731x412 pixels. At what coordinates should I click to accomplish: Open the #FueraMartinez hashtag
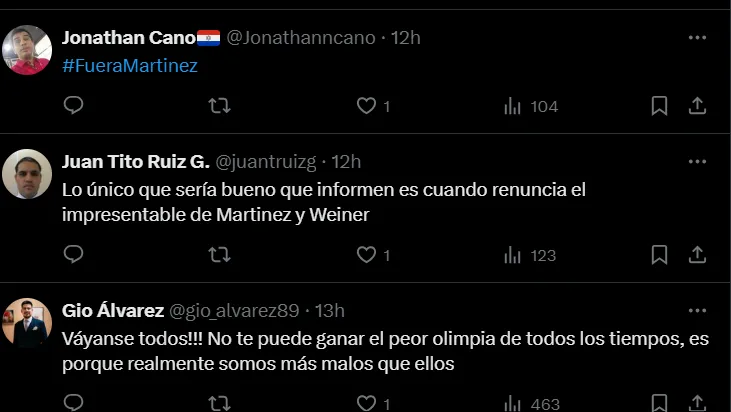130,66
